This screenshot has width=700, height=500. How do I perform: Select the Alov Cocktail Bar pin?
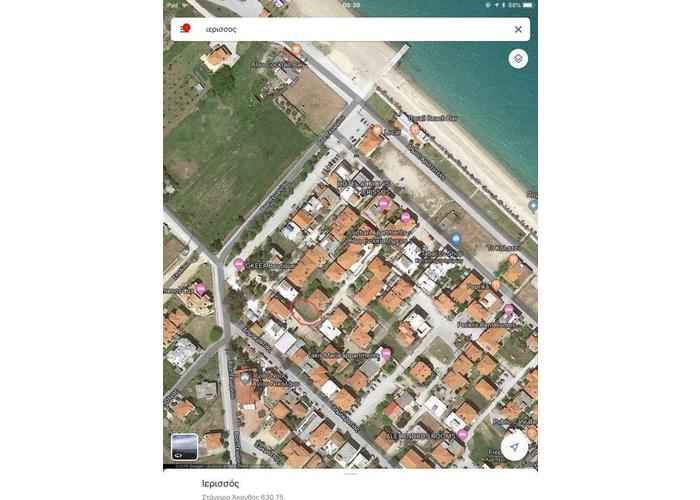[x=296, y=50]
